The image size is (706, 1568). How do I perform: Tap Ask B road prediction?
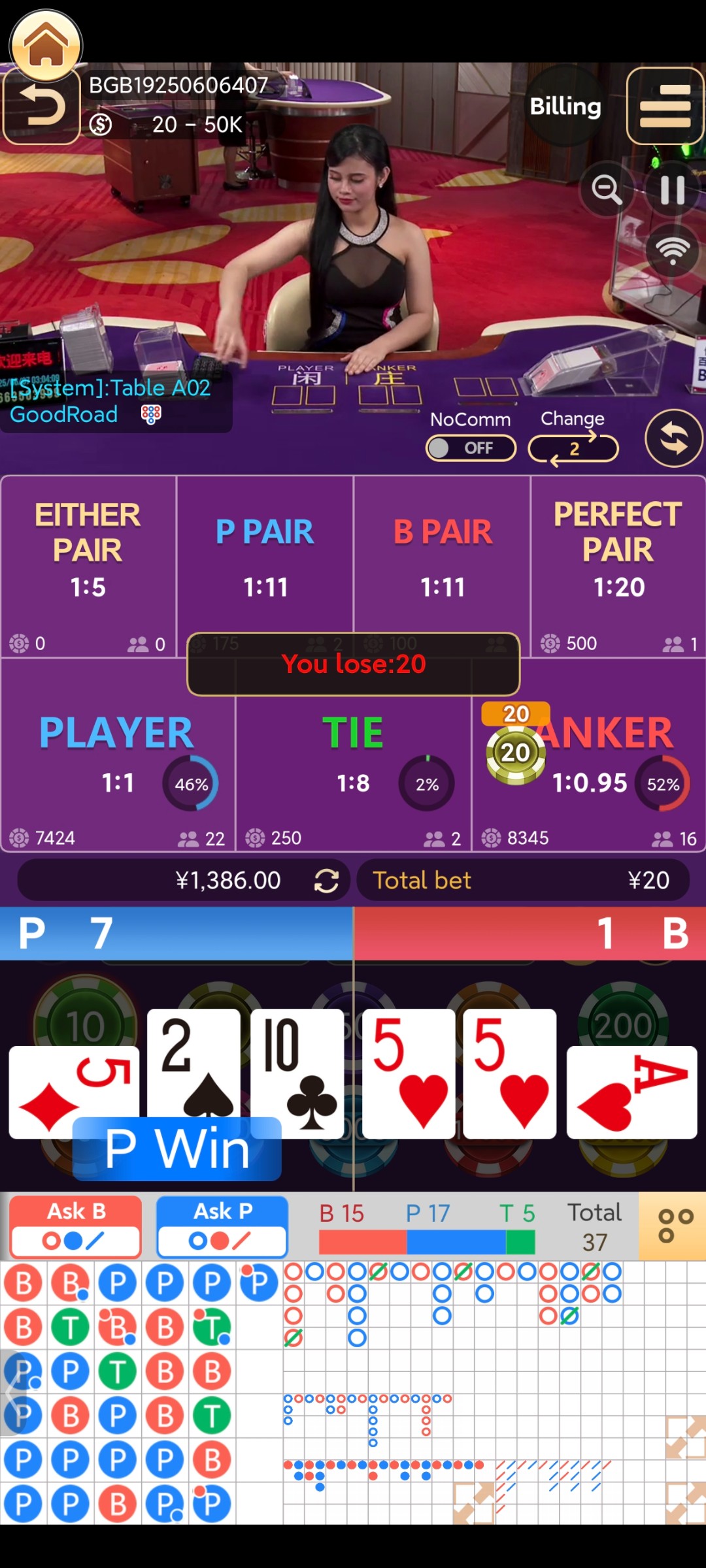(75, 1227)
